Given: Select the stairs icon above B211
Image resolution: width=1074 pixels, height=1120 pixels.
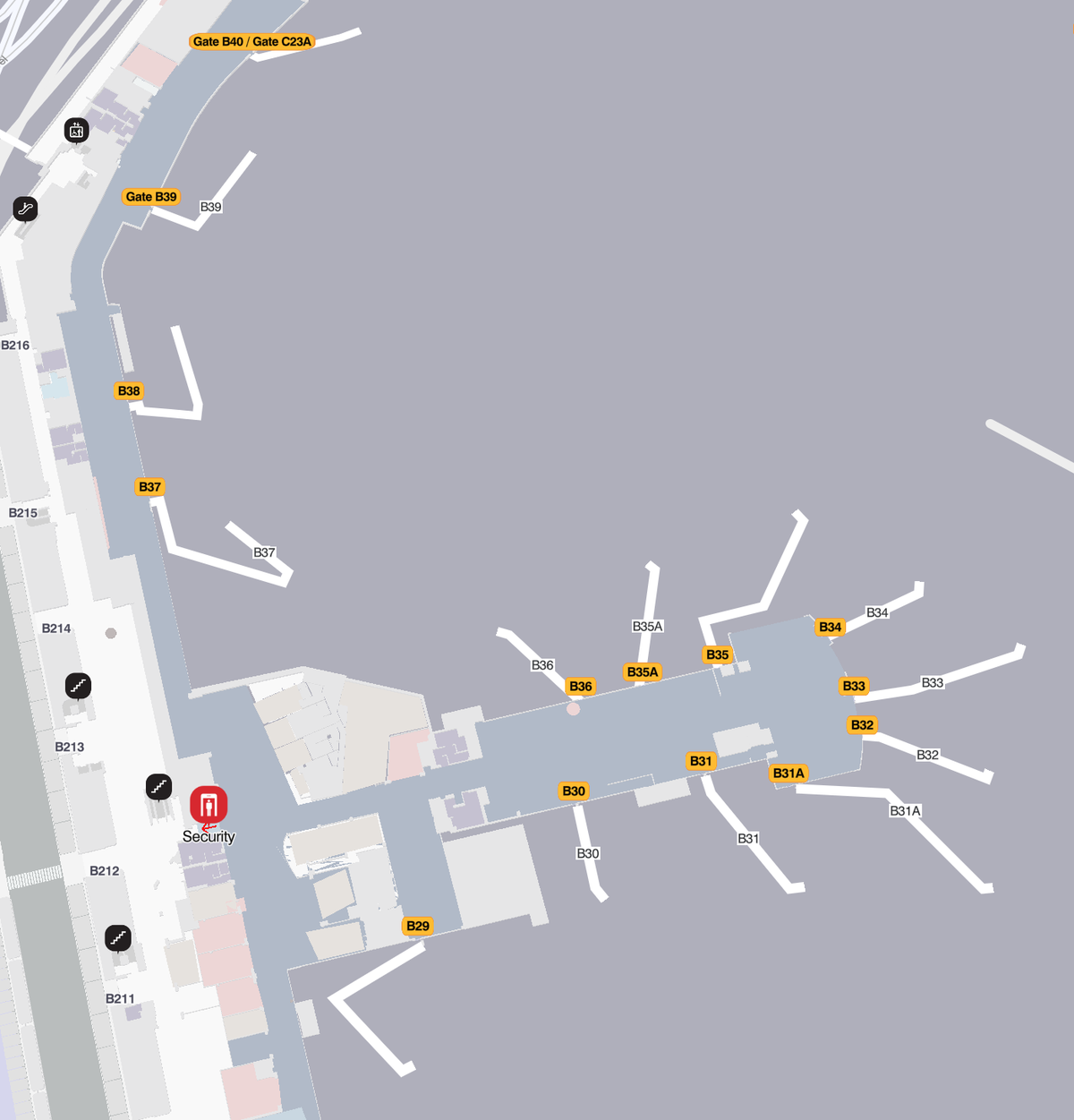Looking at the screenshot, I should 118,937.
